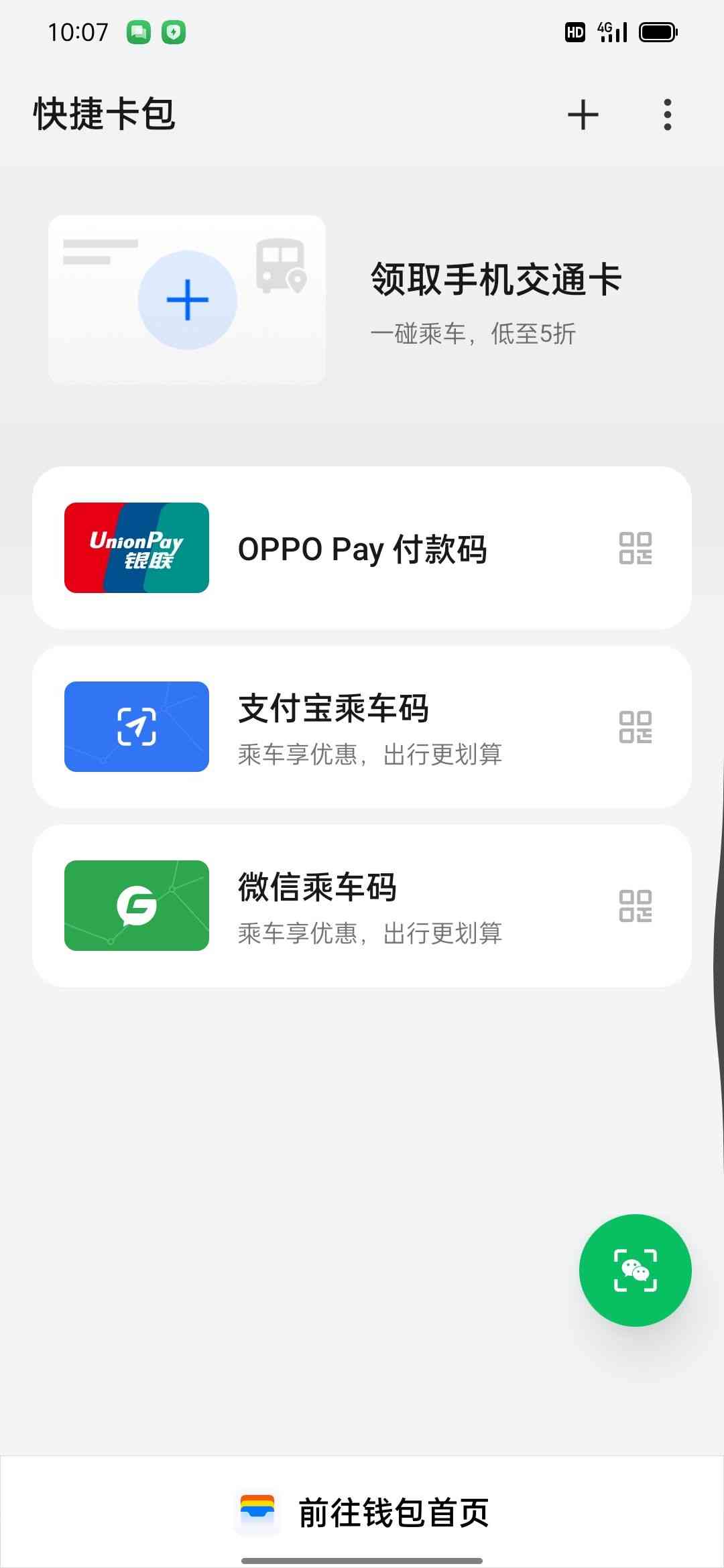724x1568 pixels.
Task: Go to 前往钱包首页
Action: (x=362, y=1513)
